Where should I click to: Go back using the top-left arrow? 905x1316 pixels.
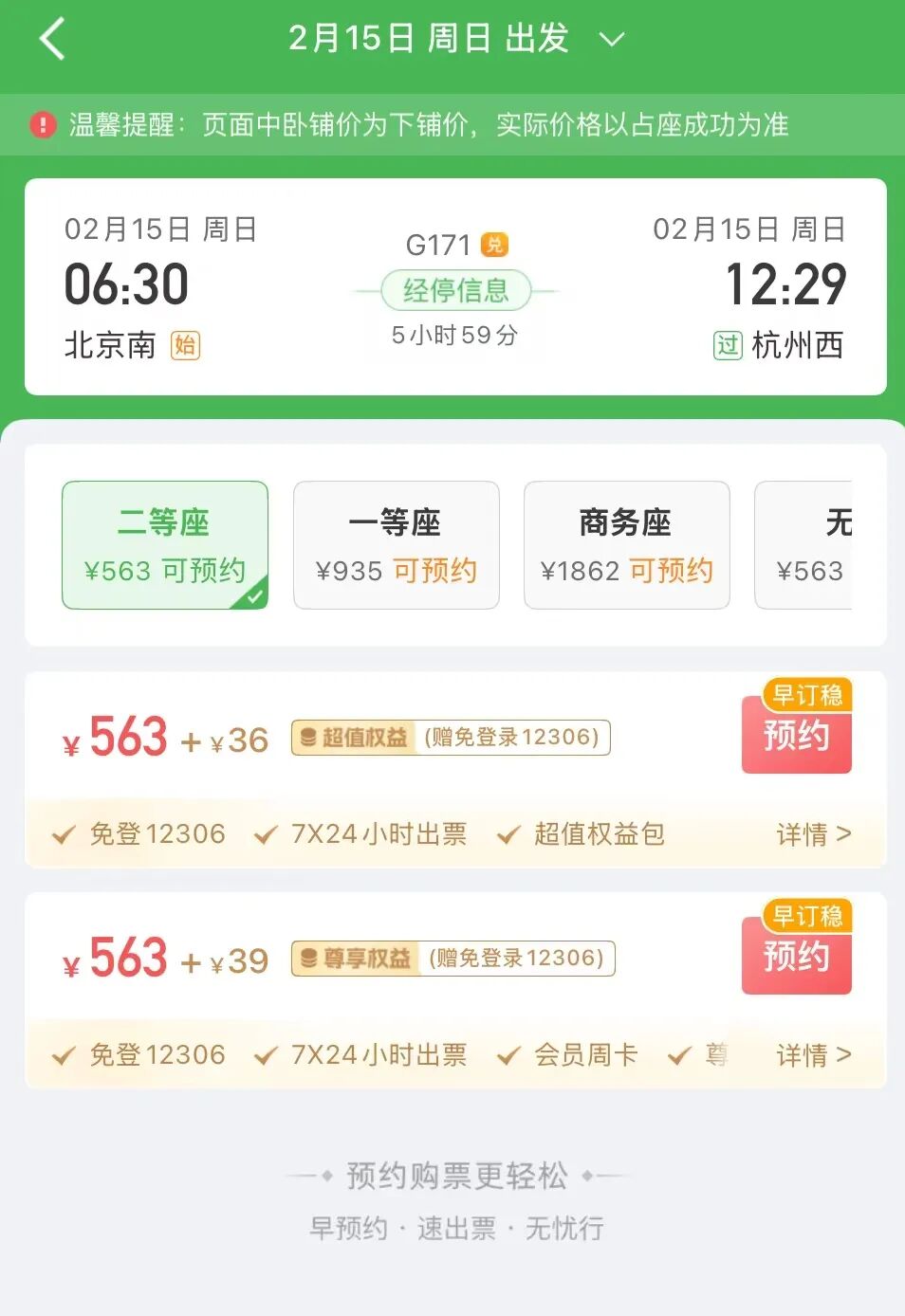point(53,40)
